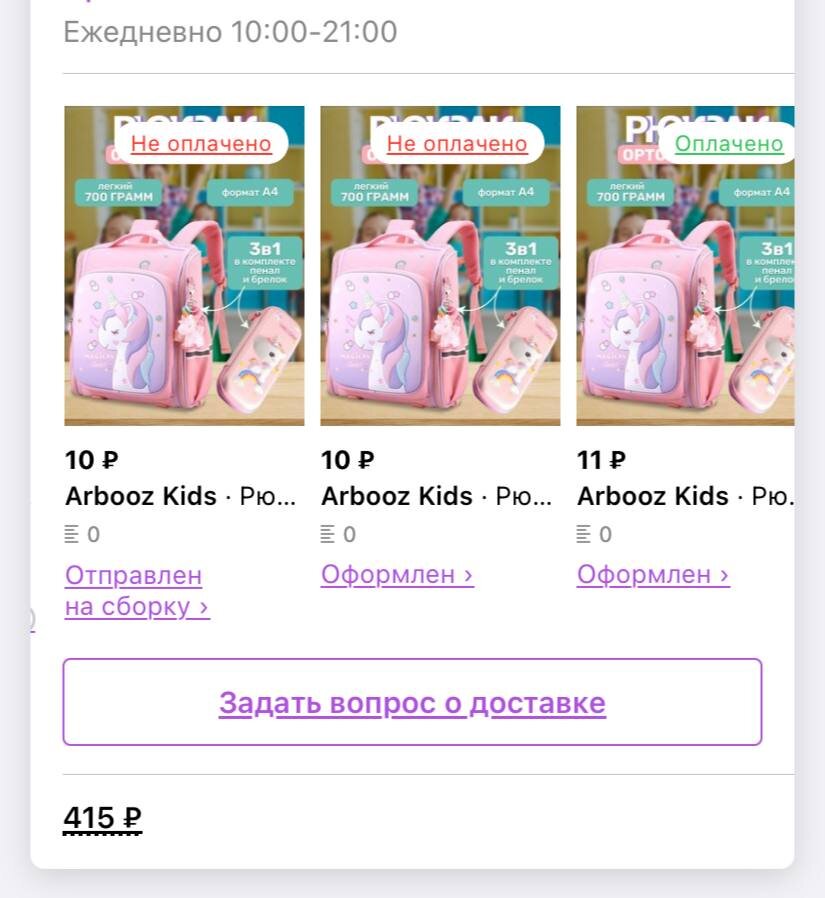
Task: Open the first 'Arbooz Kids' product name
Action: [x=180, y=495]
